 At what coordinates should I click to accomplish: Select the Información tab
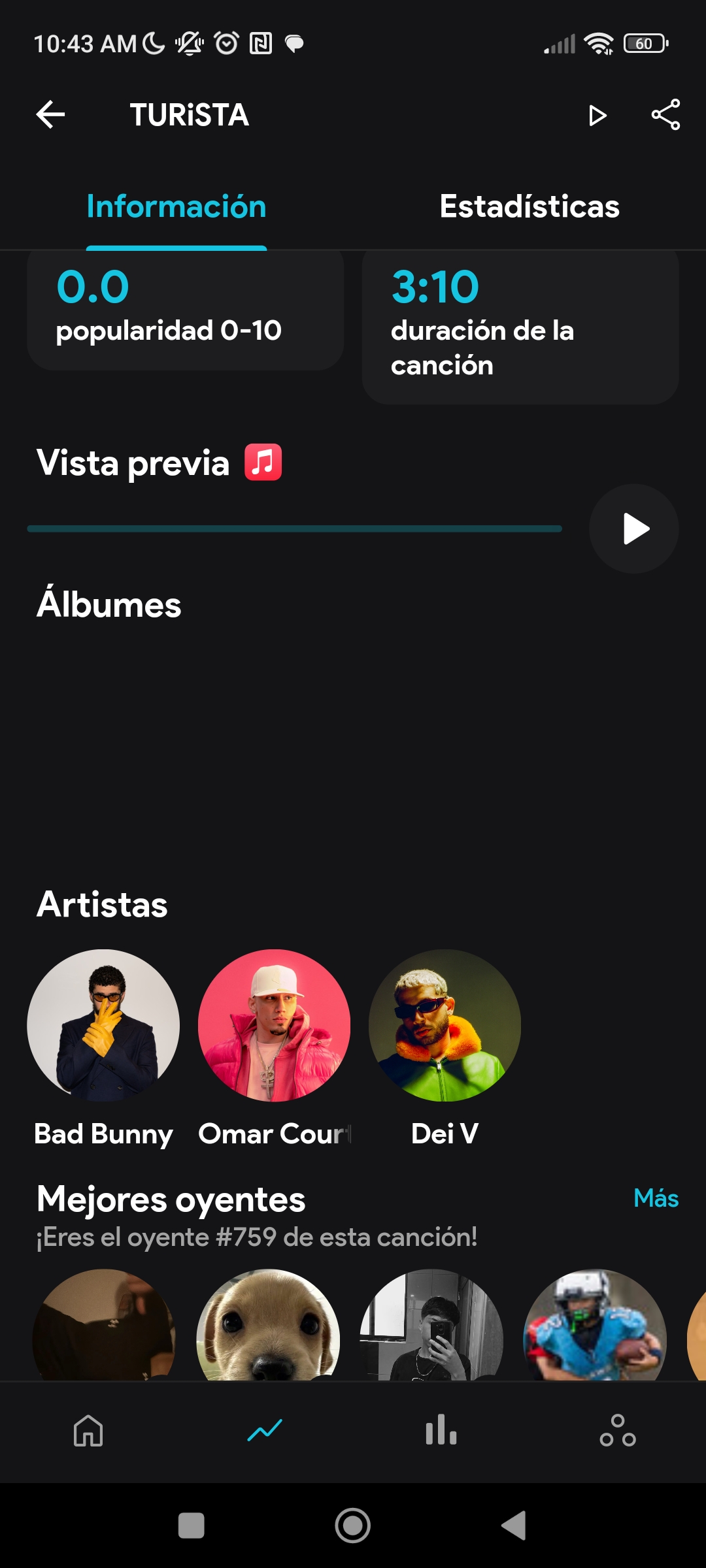pyautogui.click(x=176, y=206)
